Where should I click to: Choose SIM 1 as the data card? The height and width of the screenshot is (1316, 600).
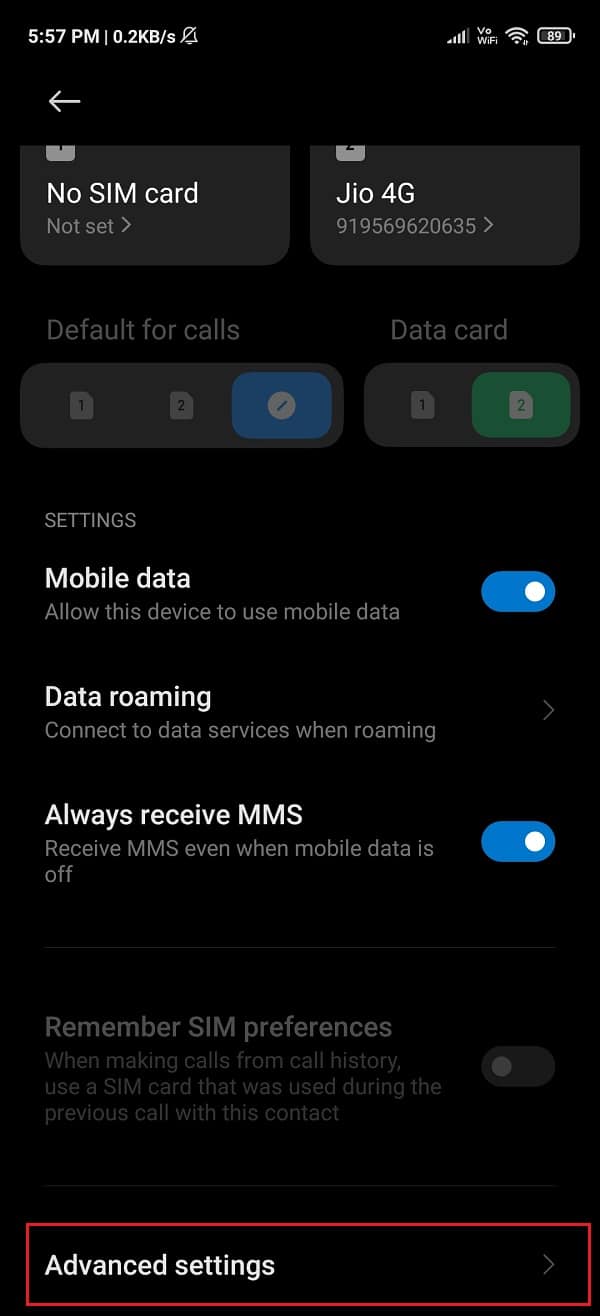coord(422,405)
